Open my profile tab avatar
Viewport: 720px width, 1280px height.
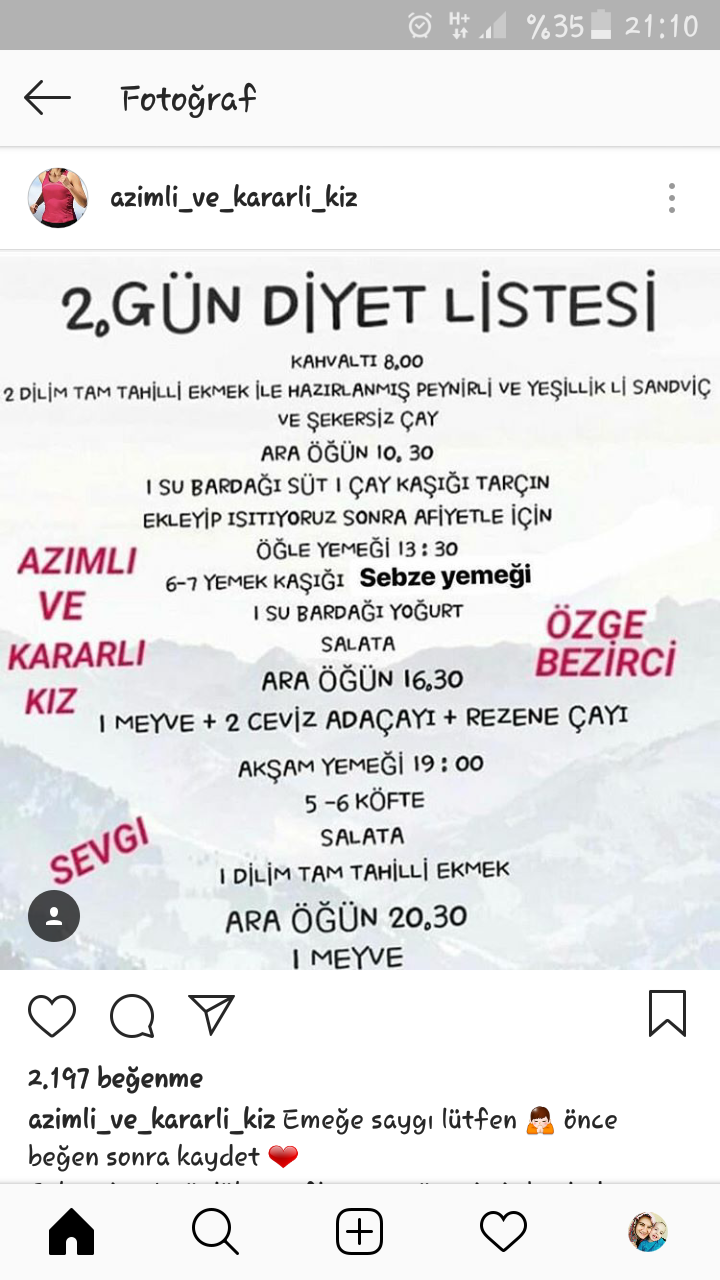pyautogui.click(x=647, y=1231)
